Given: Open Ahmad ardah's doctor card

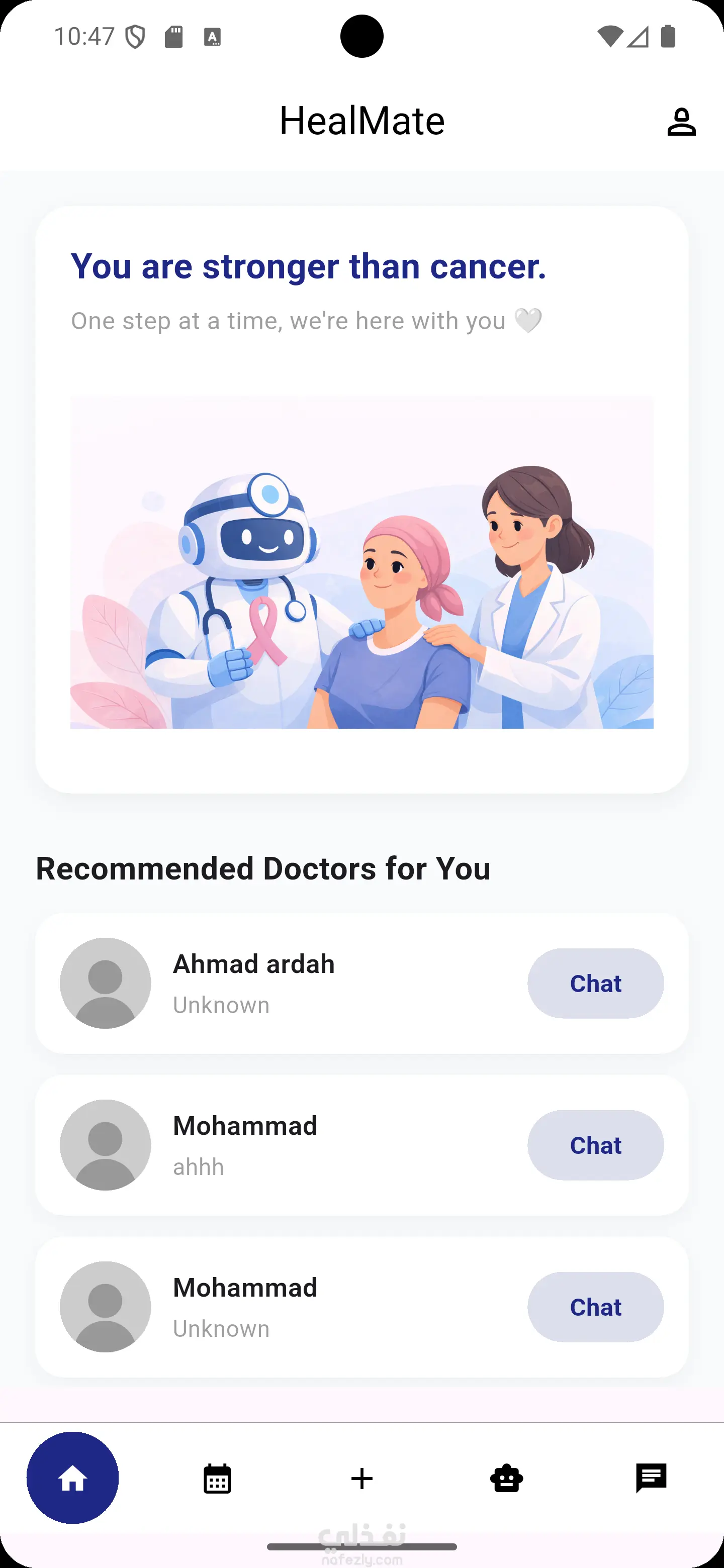Looking at the screenshot, I should [x=305, y=983].
